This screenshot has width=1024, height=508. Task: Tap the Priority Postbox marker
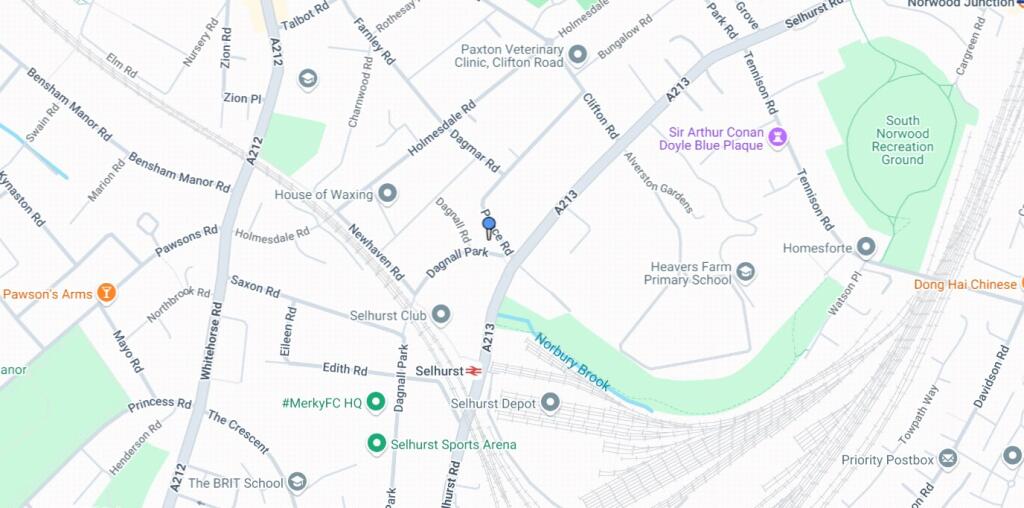point(947,459)
